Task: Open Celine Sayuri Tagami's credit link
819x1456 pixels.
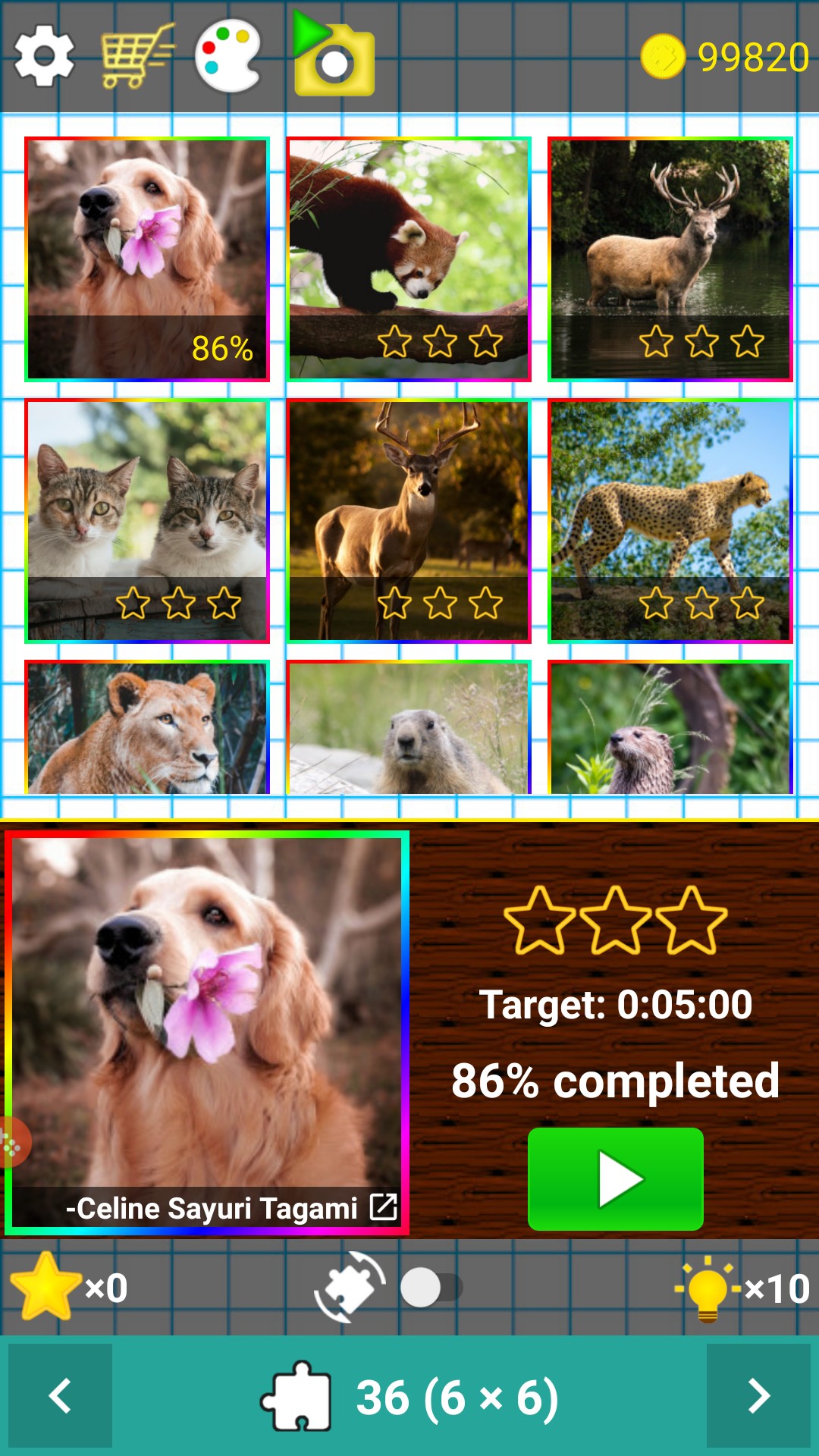Action: [383, 1207]
